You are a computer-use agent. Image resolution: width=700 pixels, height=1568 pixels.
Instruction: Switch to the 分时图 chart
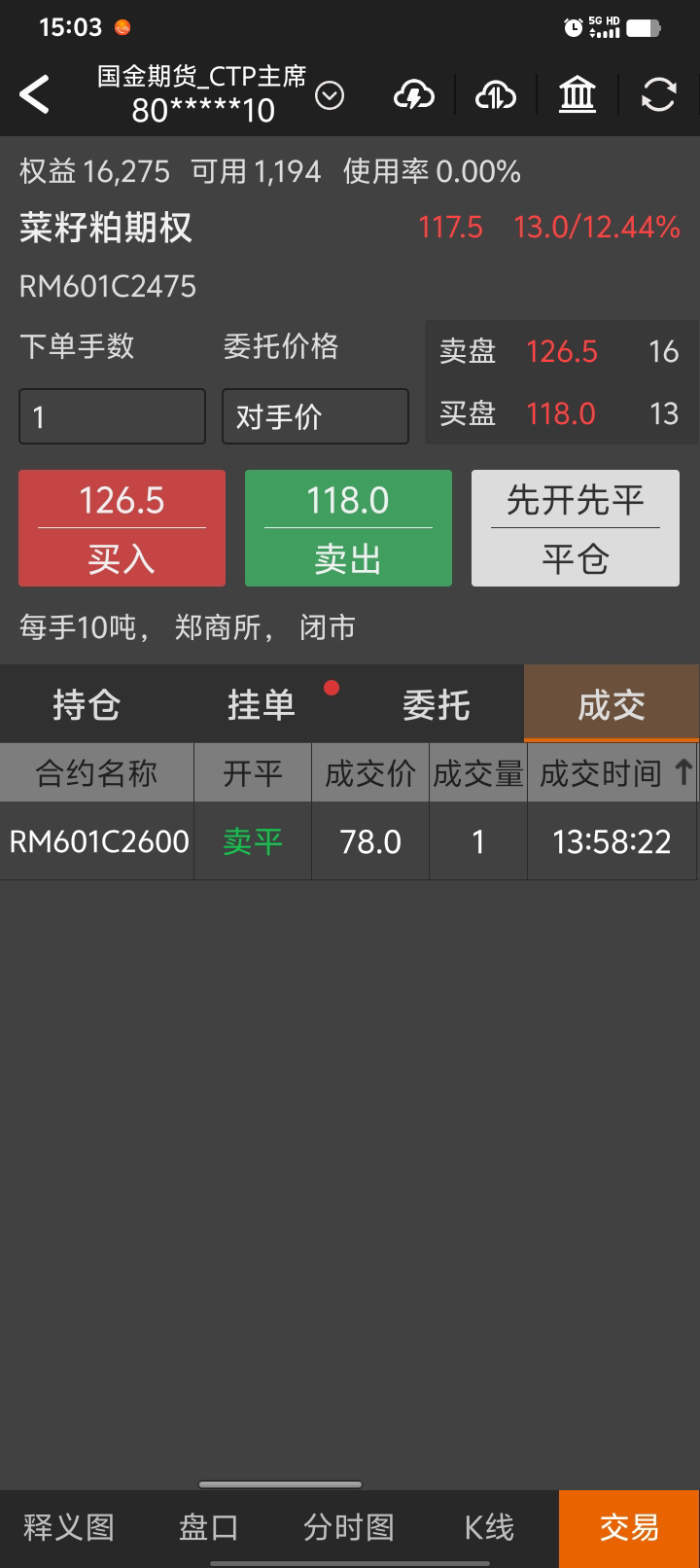coord(349,1527)
